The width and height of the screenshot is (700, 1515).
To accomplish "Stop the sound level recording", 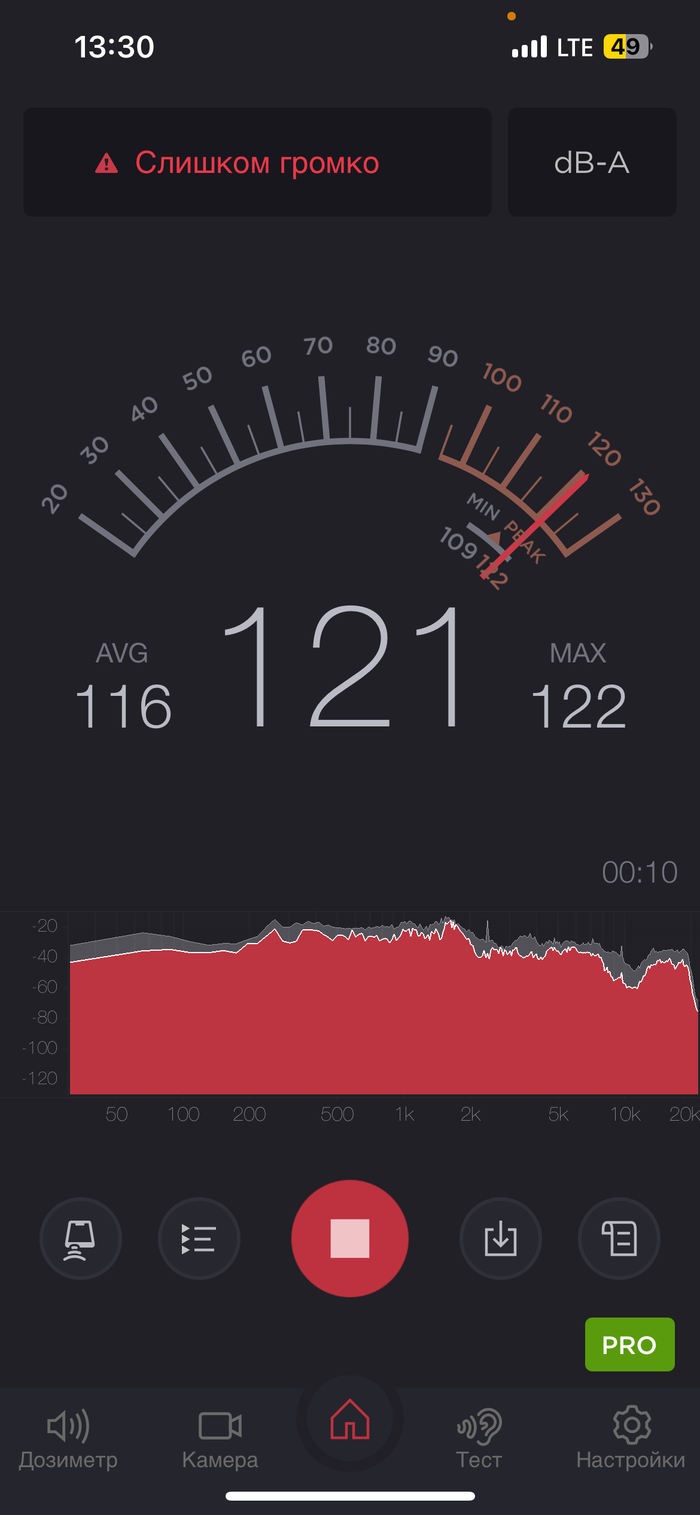I will click(350, 1238).
